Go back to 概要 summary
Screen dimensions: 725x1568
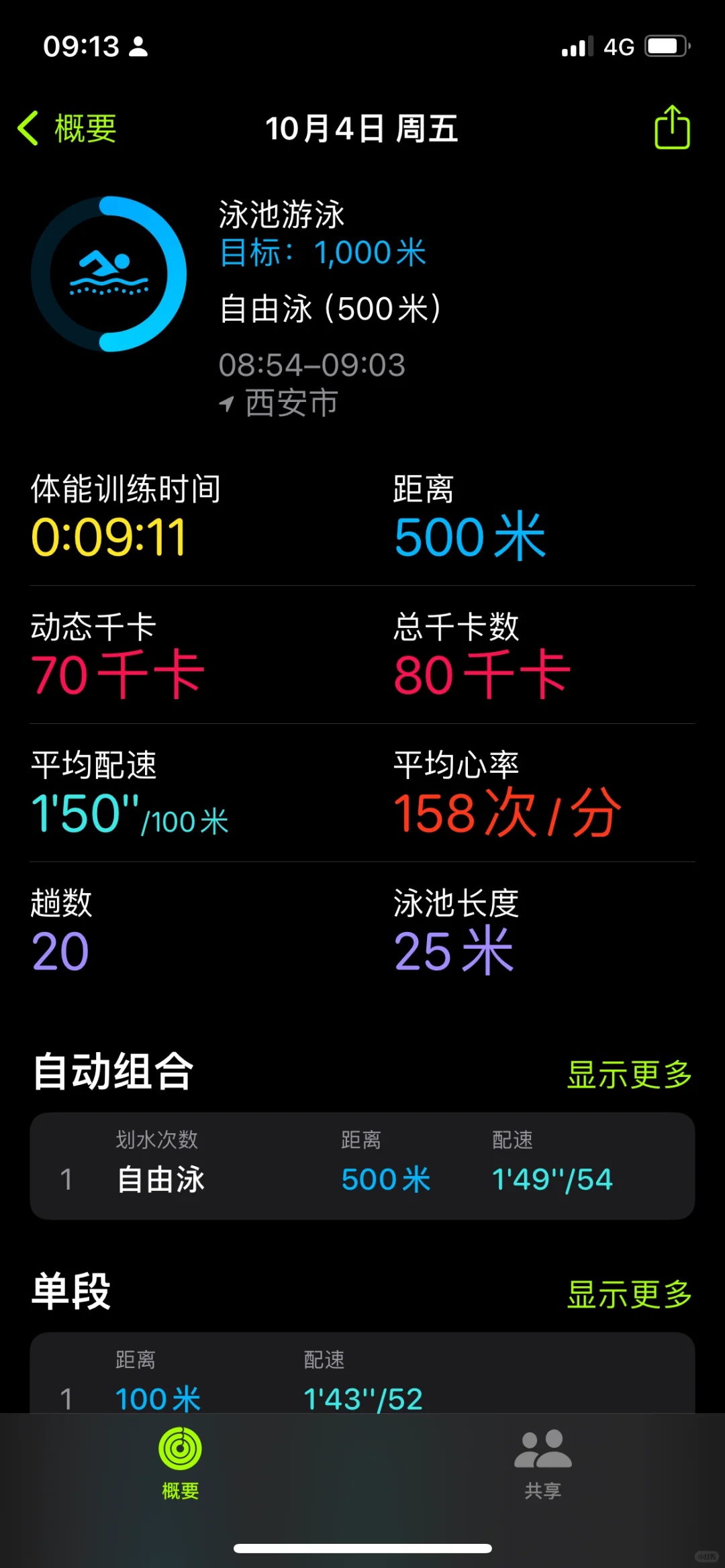[x=67, y=128]
